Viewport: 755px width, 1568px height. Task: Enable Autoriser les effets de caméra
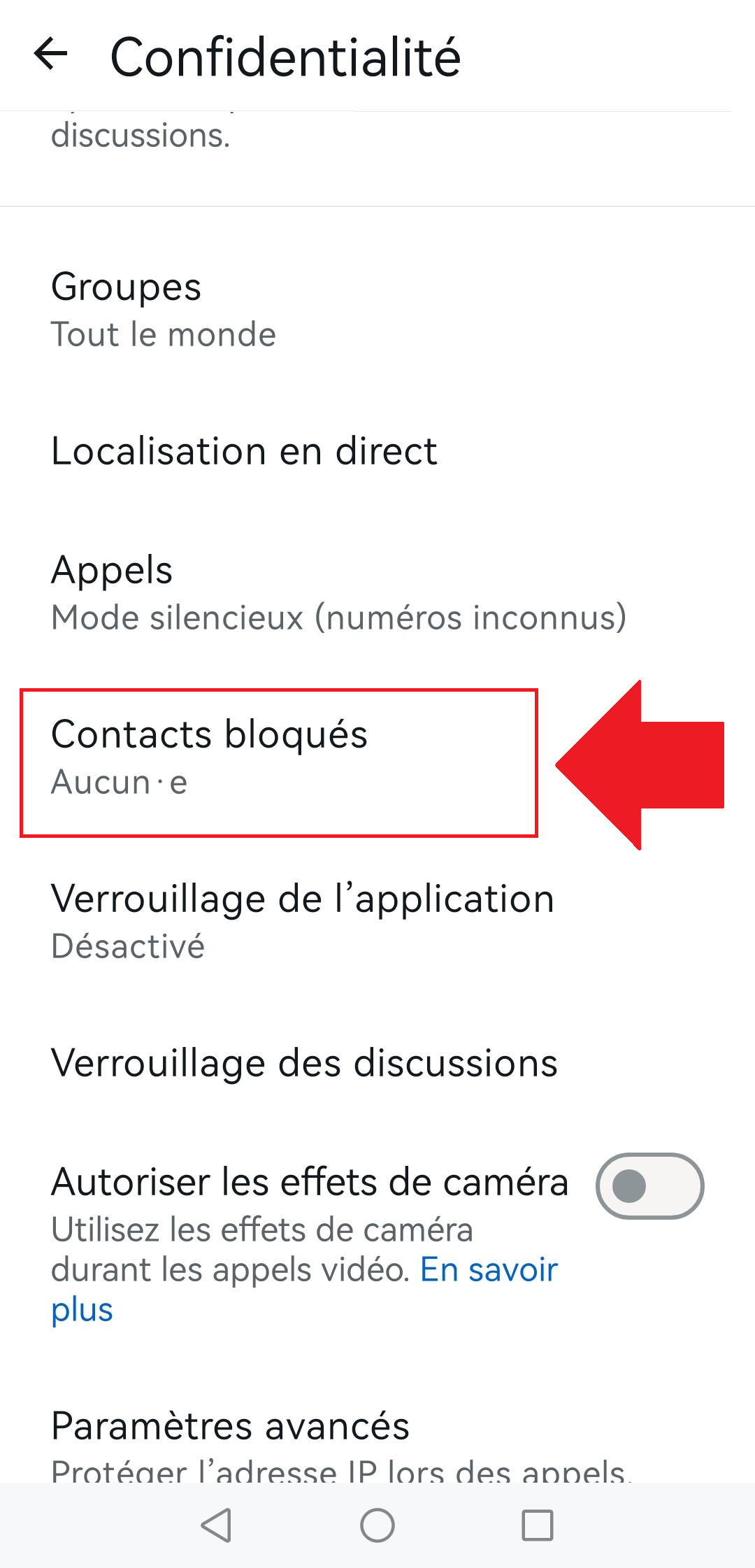(x=649, y=1186)
